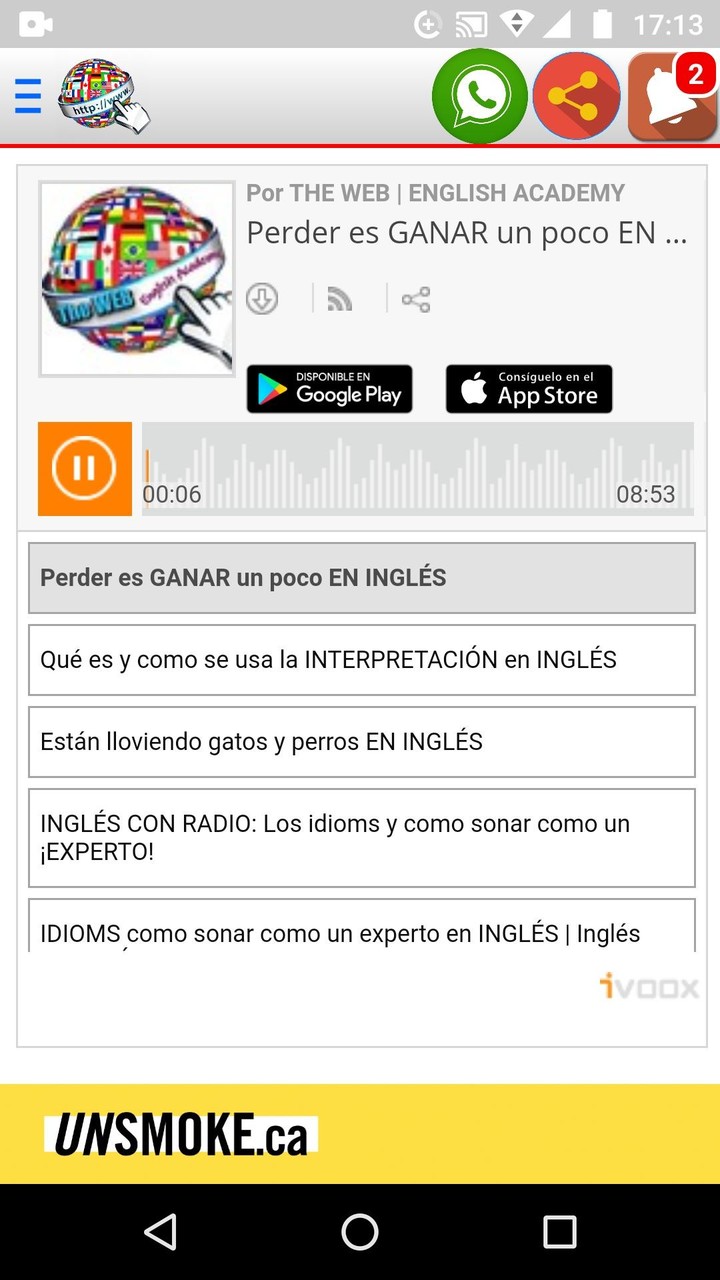
Task: Share the episode with the share-nodes icon
Action: 415,299
